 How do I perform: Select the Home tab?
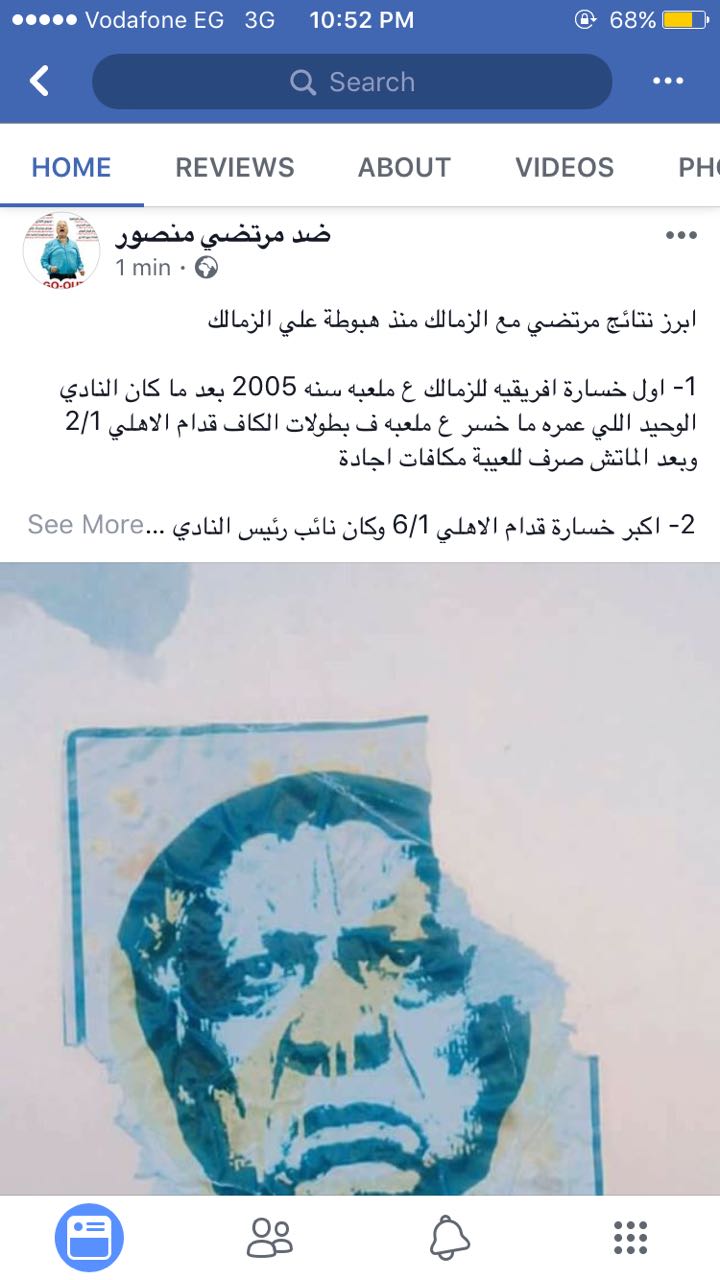click(71, 167)
